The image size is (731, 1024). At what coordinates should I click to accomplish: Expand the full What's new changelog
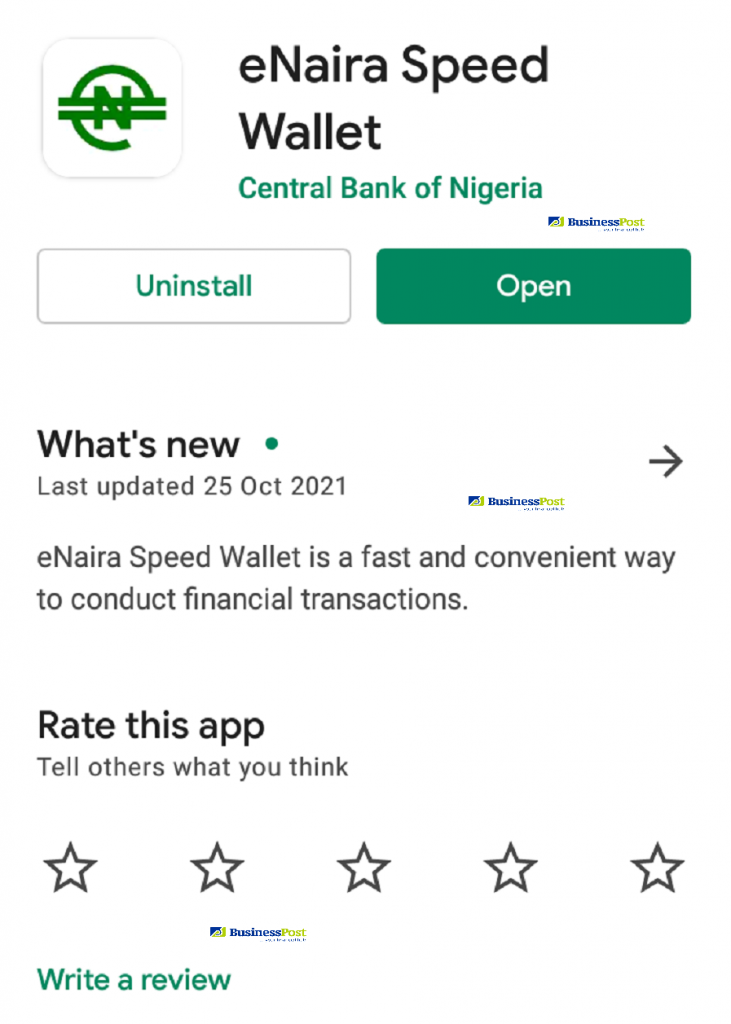pyautogui.click(x=665, y=461)
